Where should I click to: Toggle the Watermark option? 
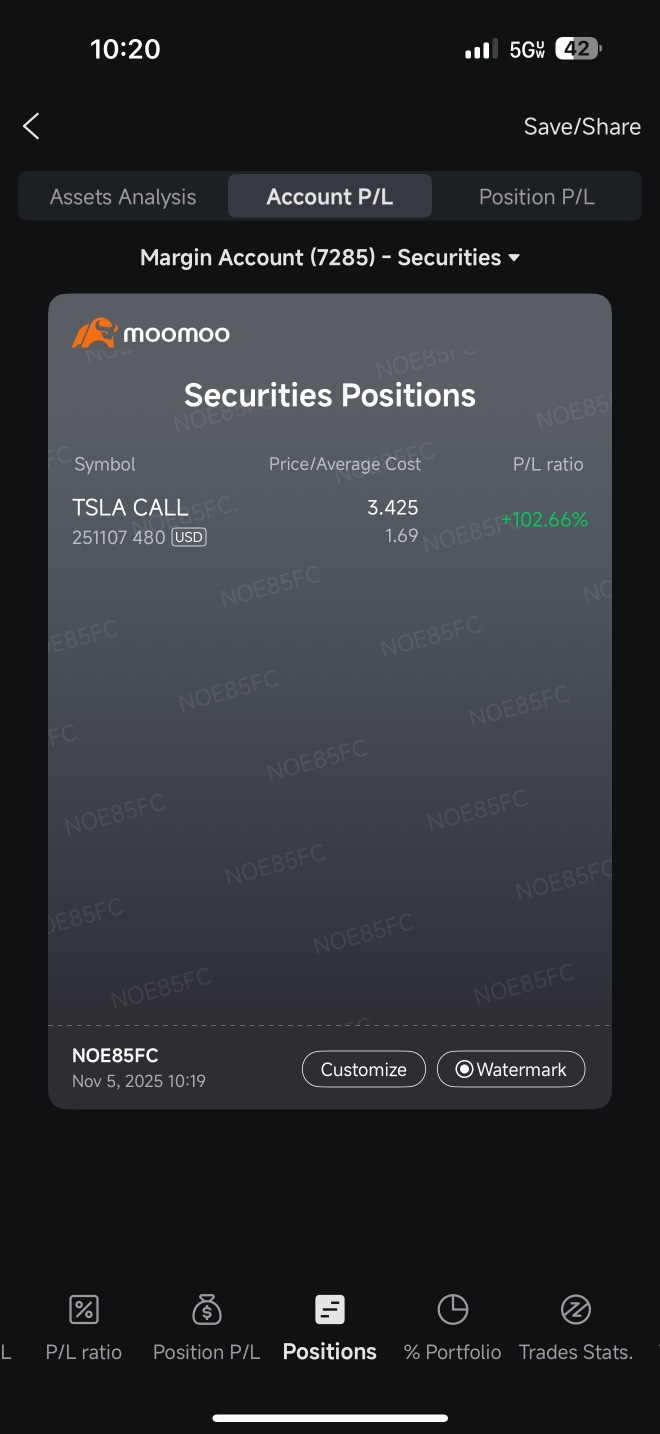(511, 1069)
